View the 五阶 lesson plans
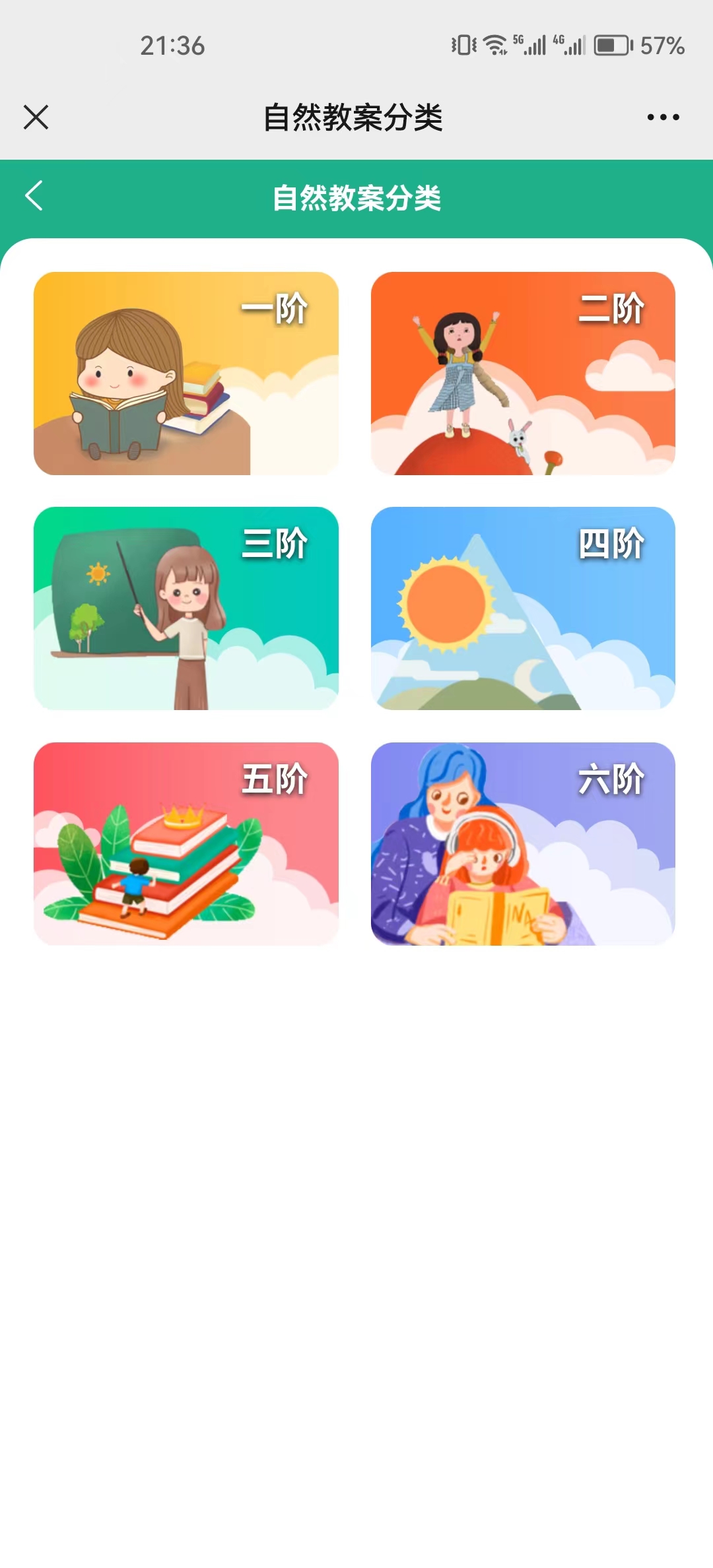 (186, 843)
